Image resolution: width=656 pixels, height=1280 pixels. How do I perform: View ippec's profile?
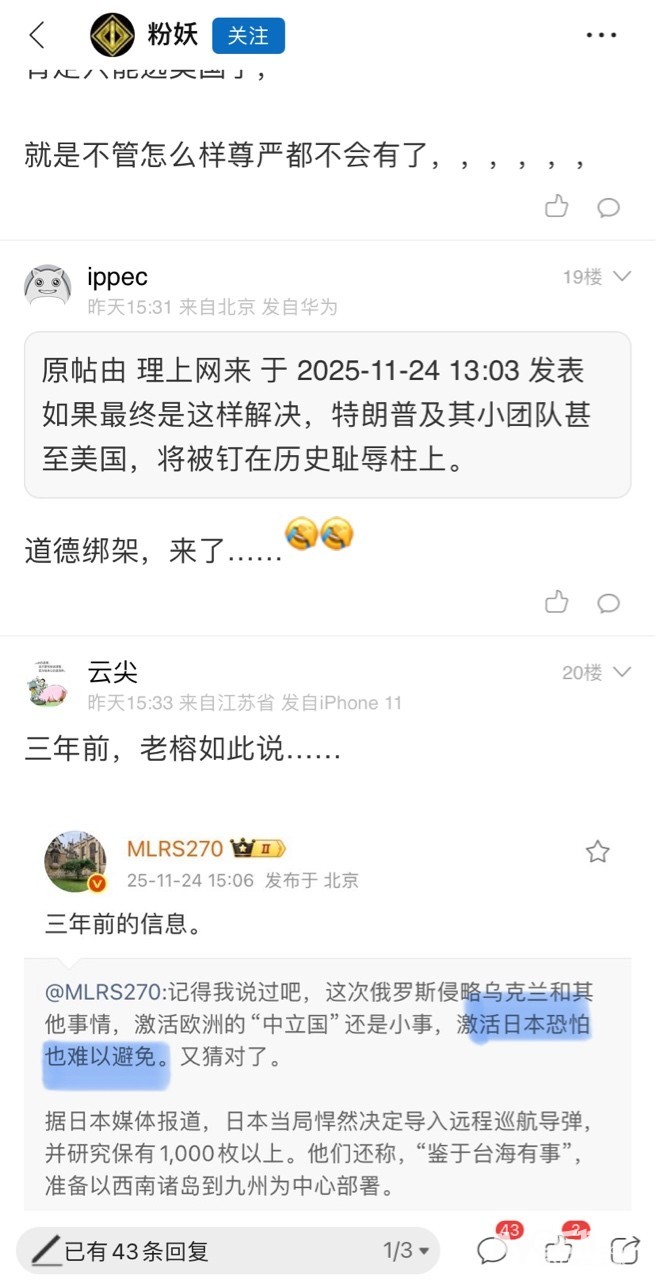coord(47,287)
